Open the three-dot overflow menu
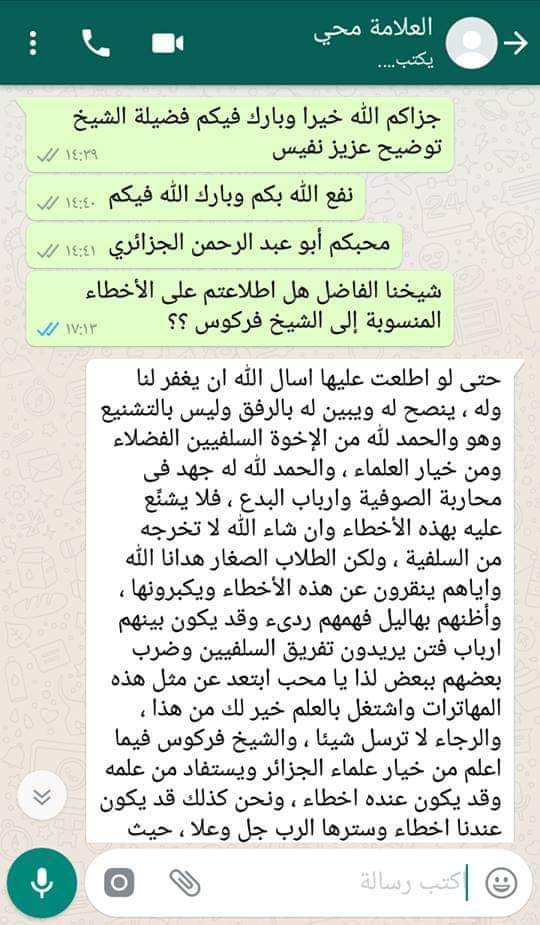Viewport: 540px width, 925px height. click(x=33, y=44)
